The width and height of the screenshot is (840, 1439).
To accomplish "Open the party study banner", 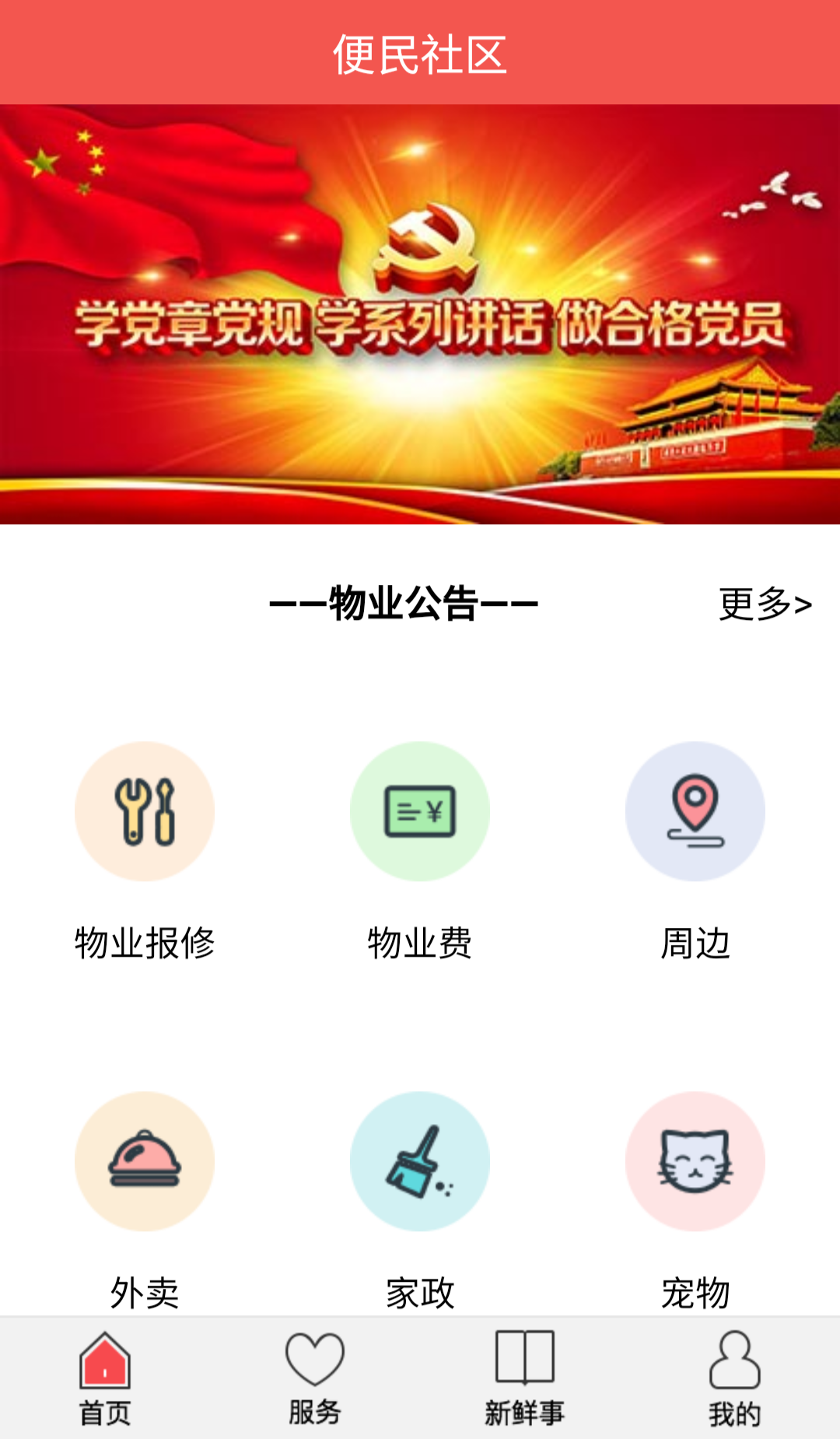I will [x=420, y=314].
